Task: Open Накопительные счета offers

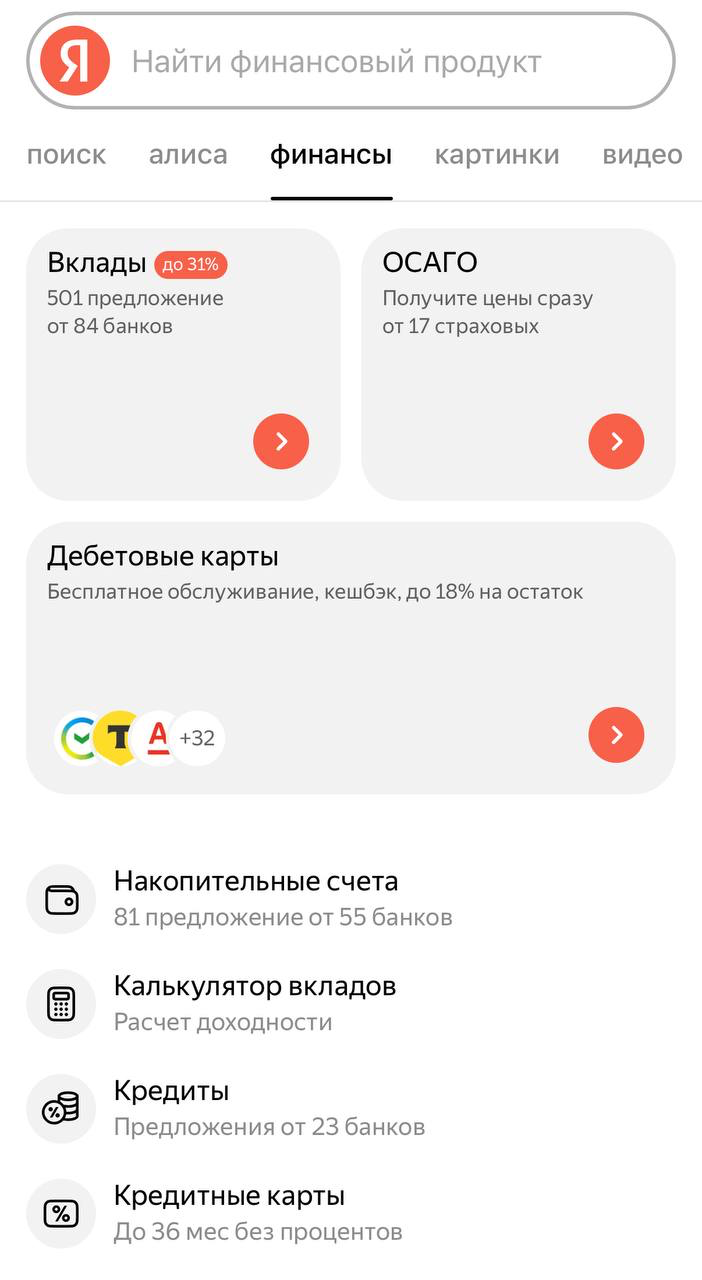Action: (351, 898)
